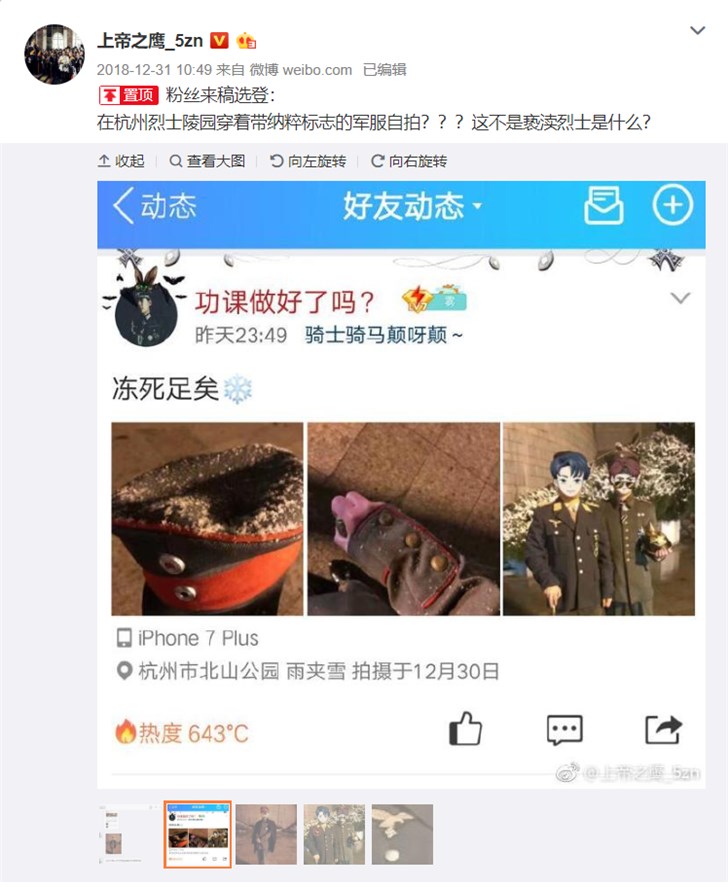Rotate the image right with 向右旋转
Viewport: 728px width, 887px height.
(x=409, y=161)
